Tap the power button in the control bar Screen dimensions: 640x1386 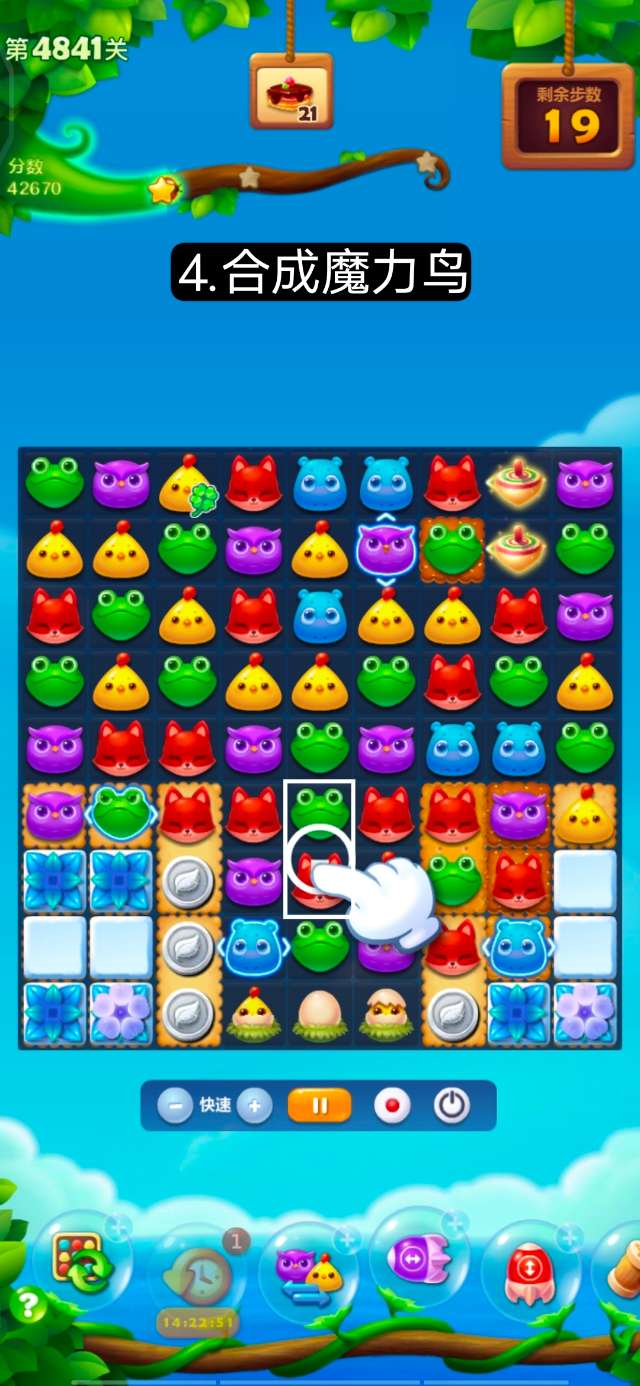pyautogui.click(x=452, y=1106)
